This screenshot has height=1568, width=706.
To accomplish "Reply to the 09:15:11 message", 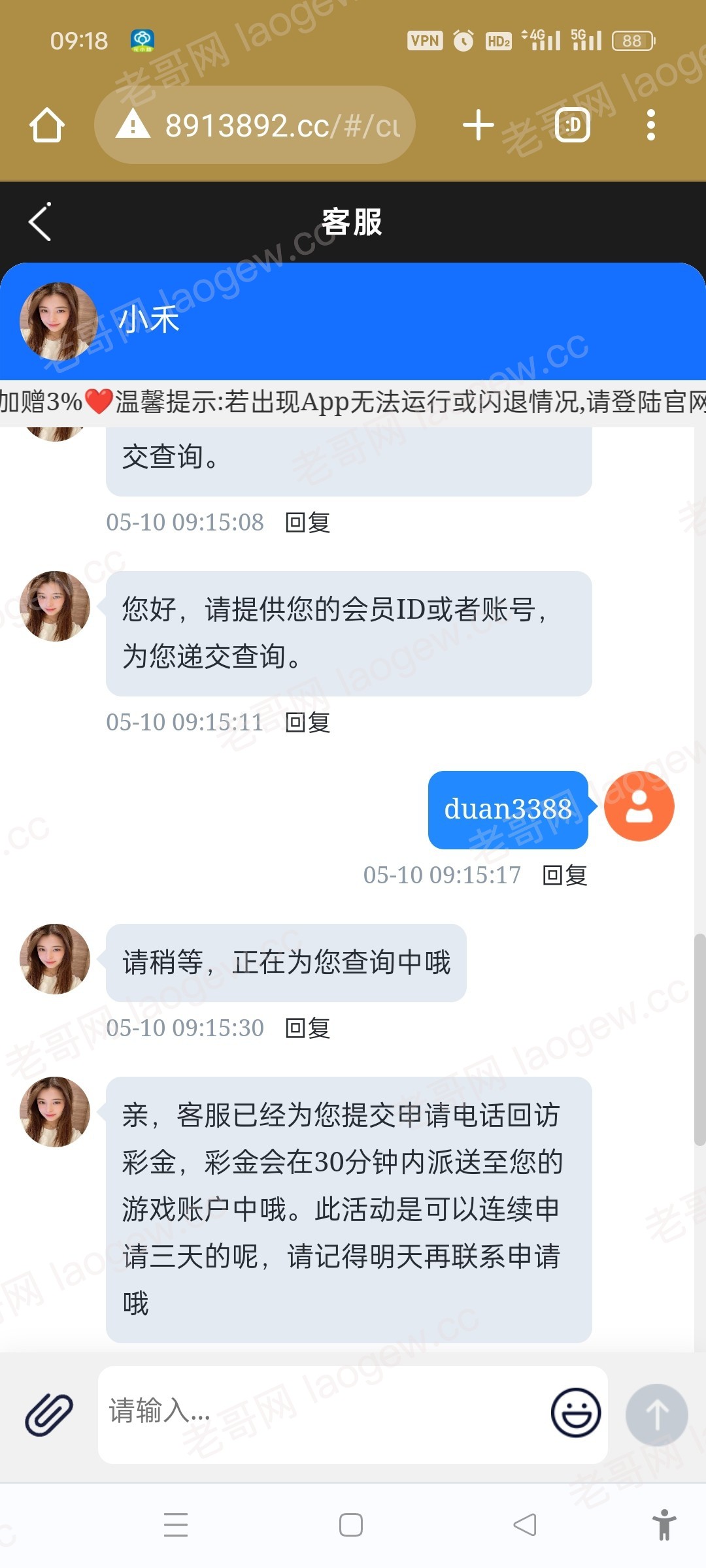I will click(x=307, y=723).
